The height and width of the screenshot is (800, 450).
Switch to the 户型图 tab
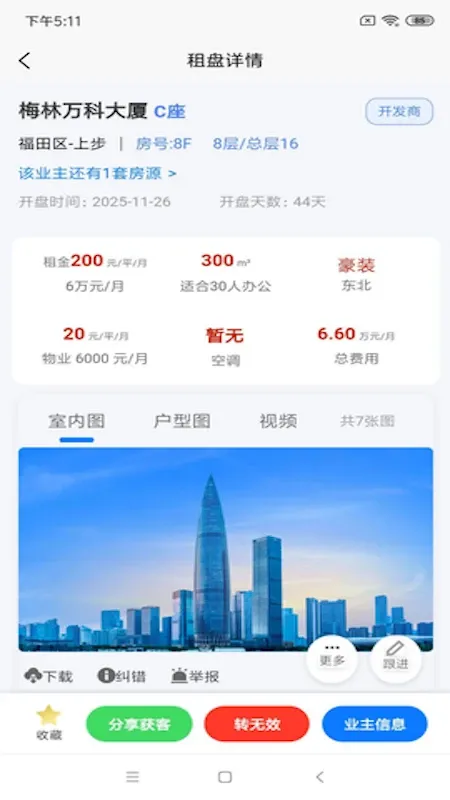(x=182, y=421)
